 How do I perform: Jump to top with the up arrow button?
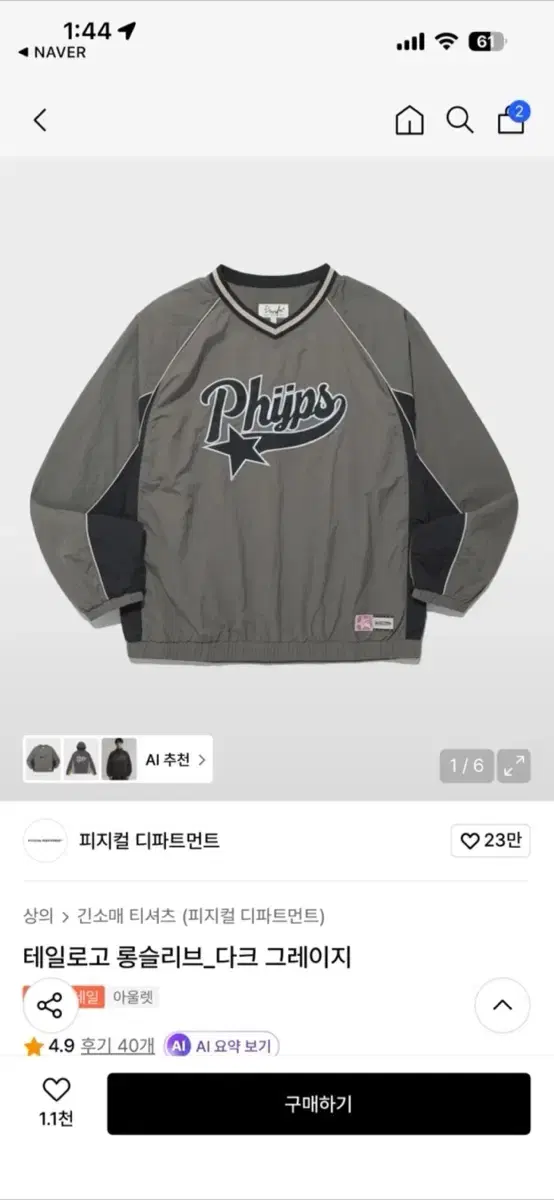pos(502,1005)
